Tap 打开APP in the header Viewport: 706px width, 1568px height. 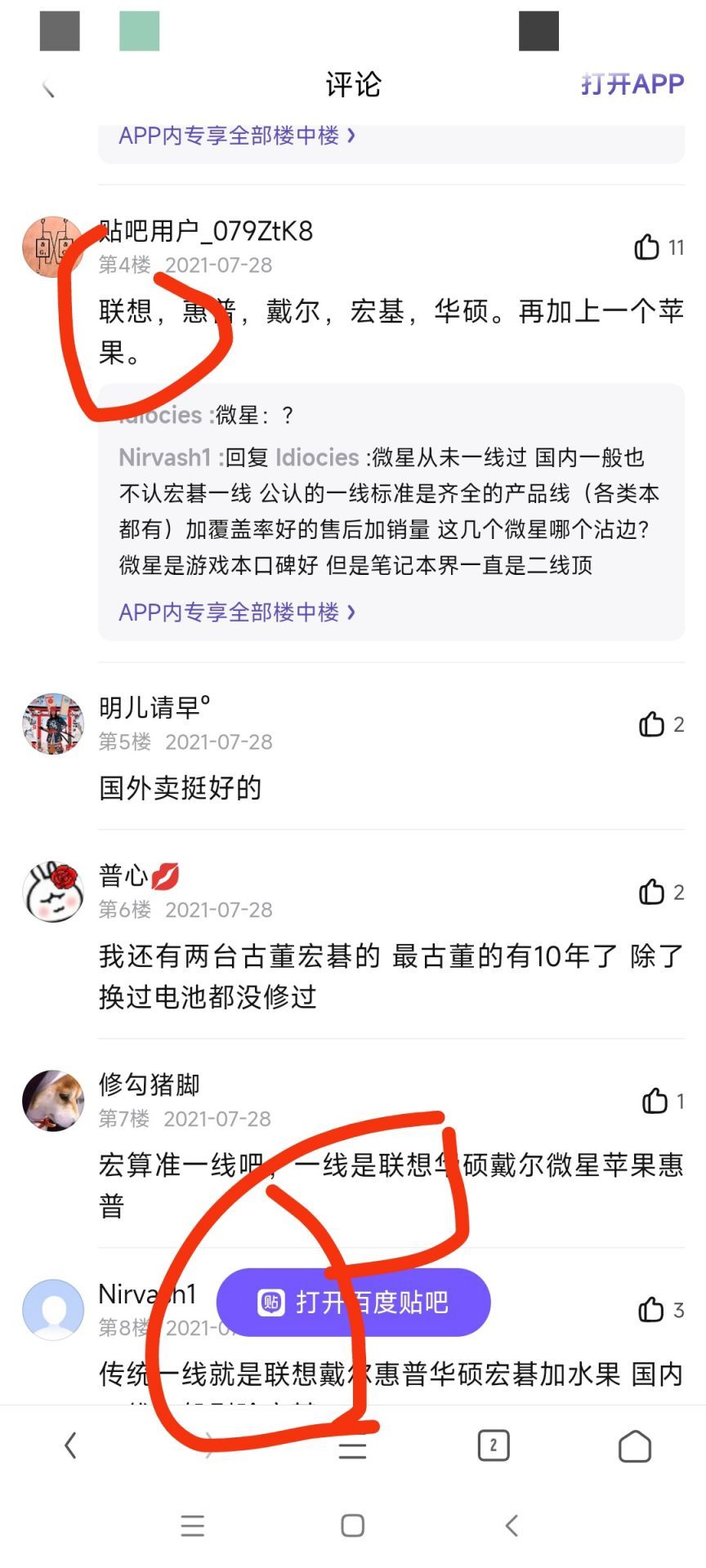click(x=632, y=84)
